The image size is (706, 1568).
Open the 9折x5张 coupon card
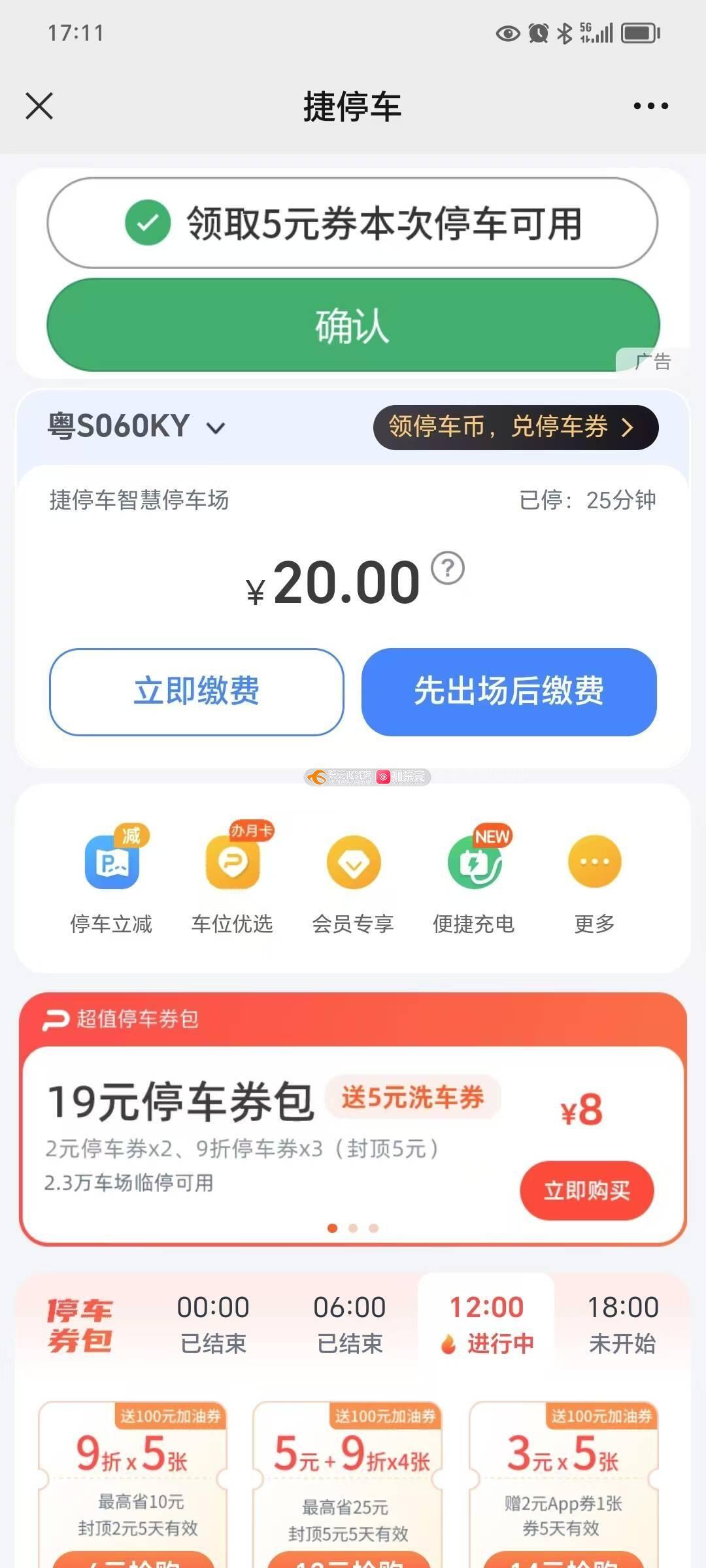[133, 1484]
